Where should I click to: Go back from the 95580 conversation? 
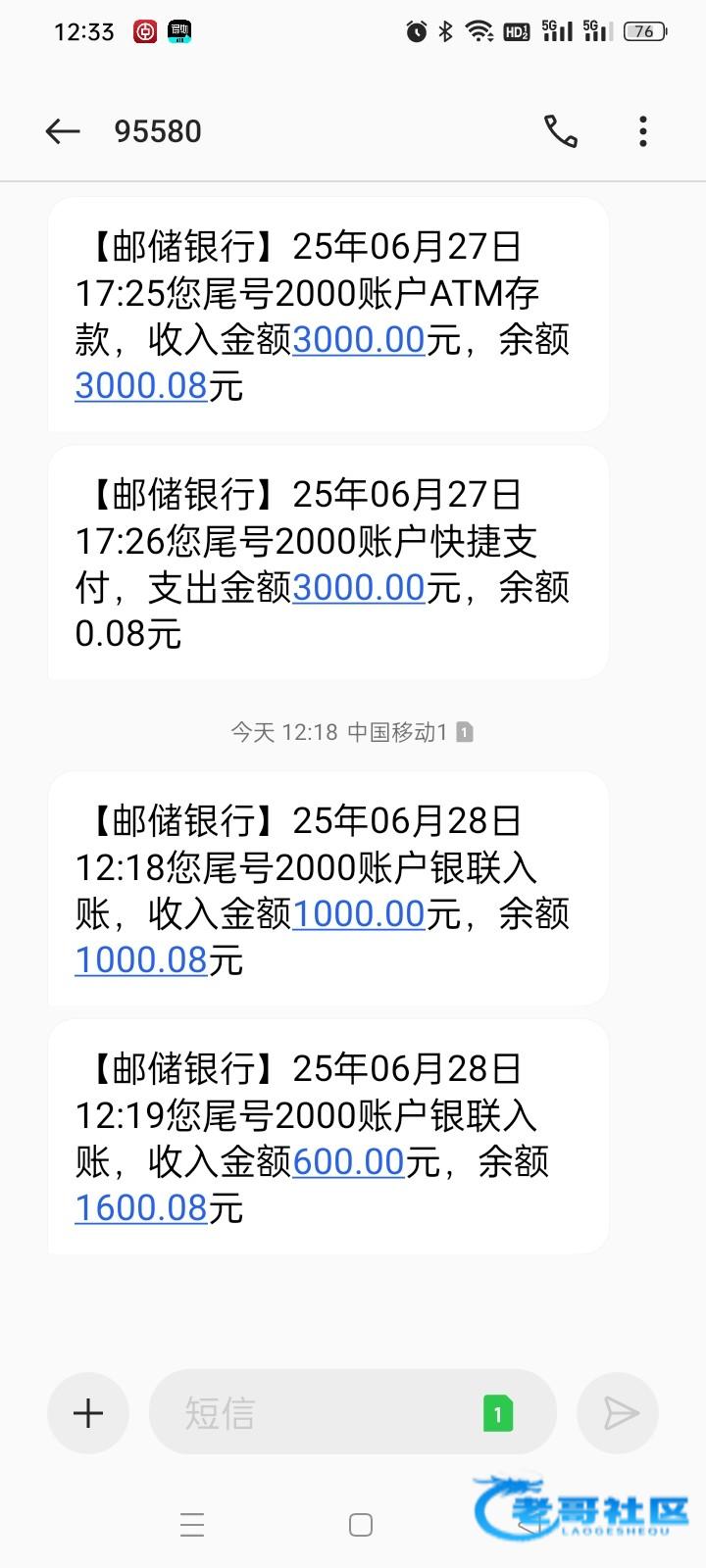62,131
